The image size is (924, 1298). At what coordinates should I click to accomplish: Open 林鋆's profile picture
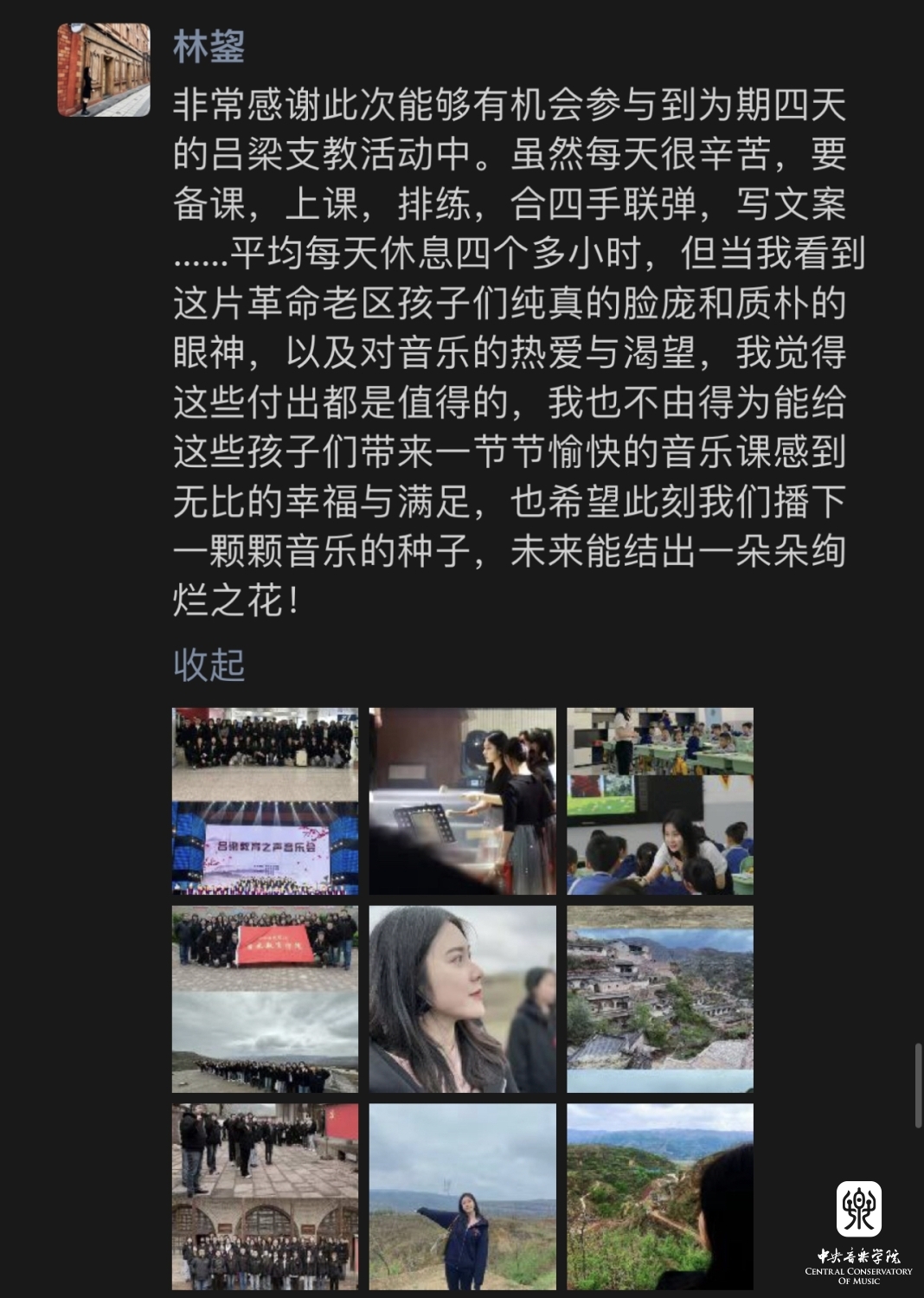coord(104,70)
